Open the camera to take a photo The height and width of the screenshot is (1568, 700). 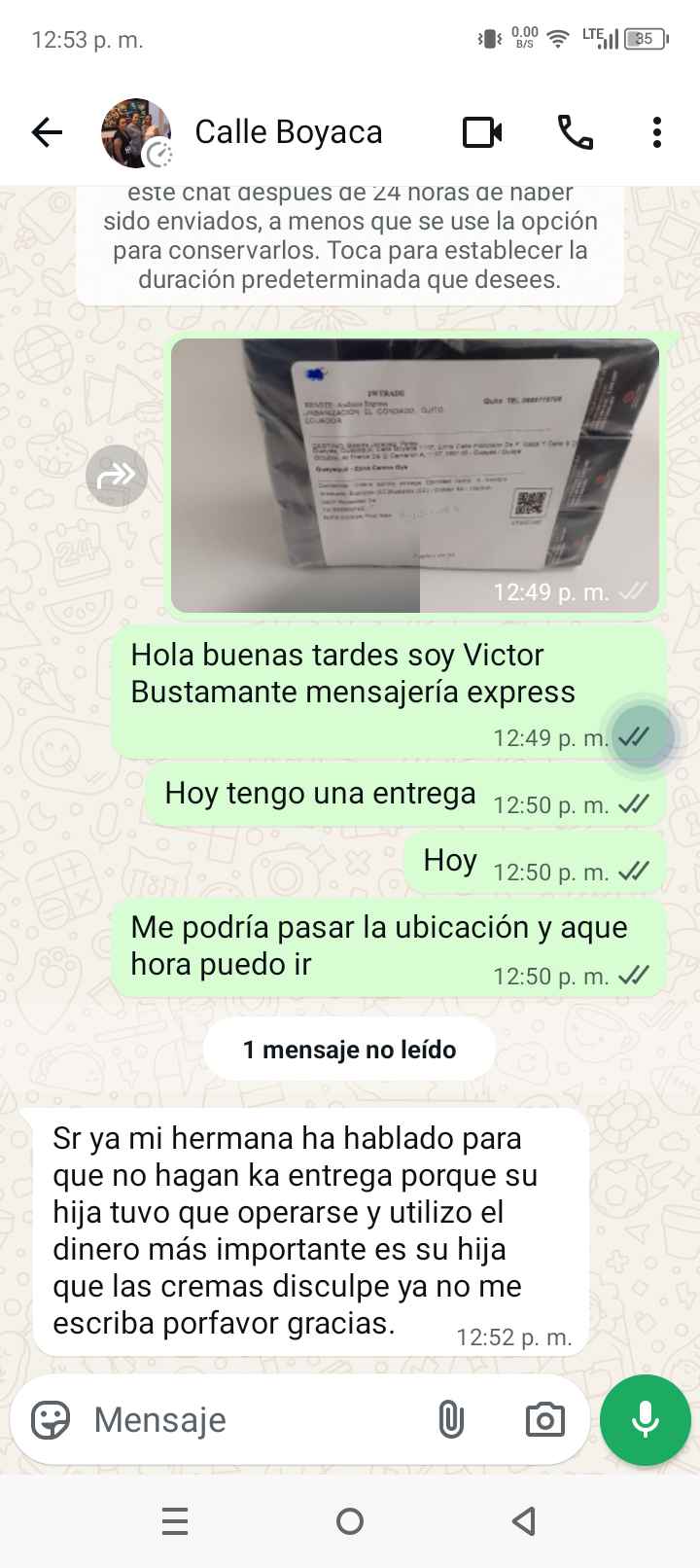coord(544,1420)
